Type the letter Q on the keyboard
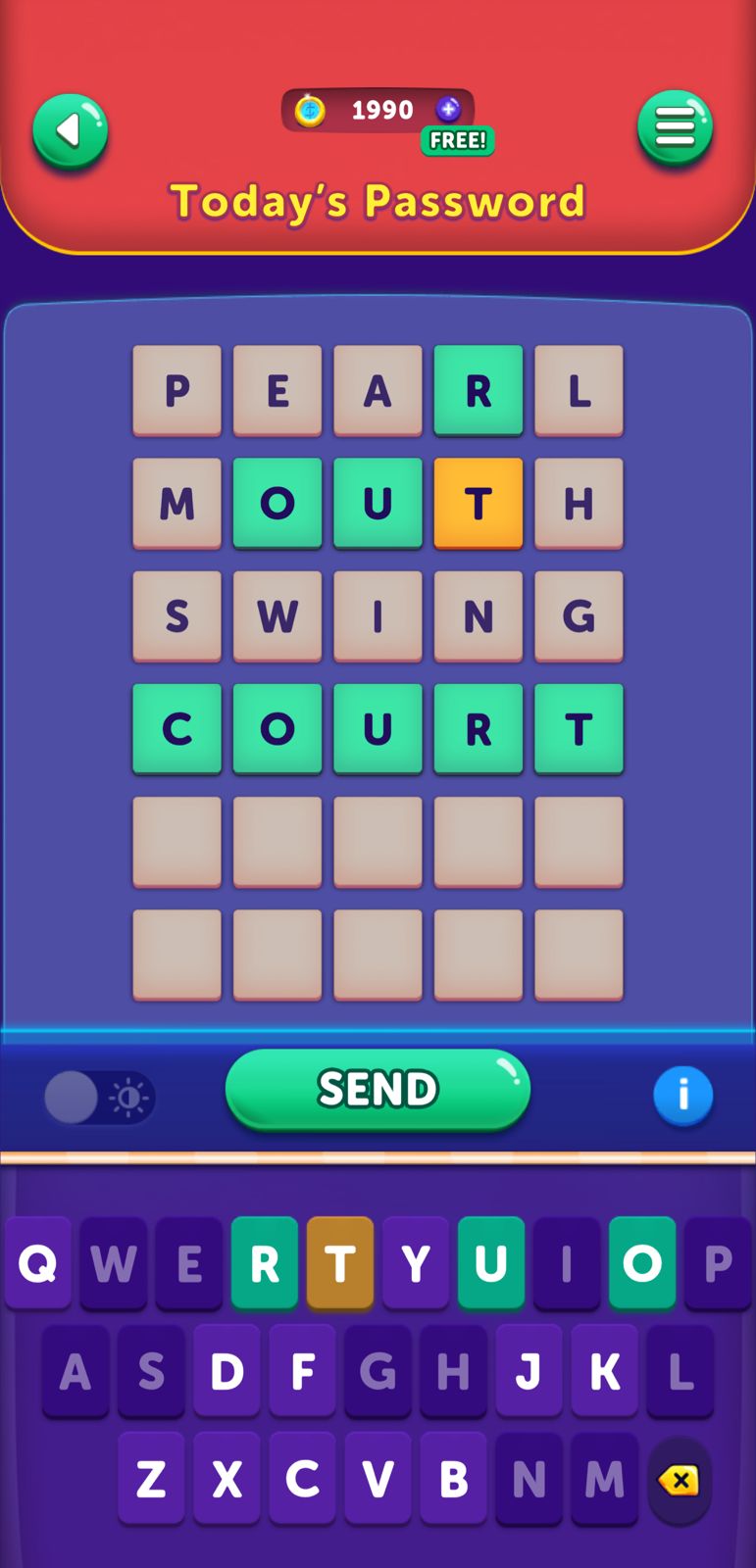756x1568 pixels. point(38,1263)
